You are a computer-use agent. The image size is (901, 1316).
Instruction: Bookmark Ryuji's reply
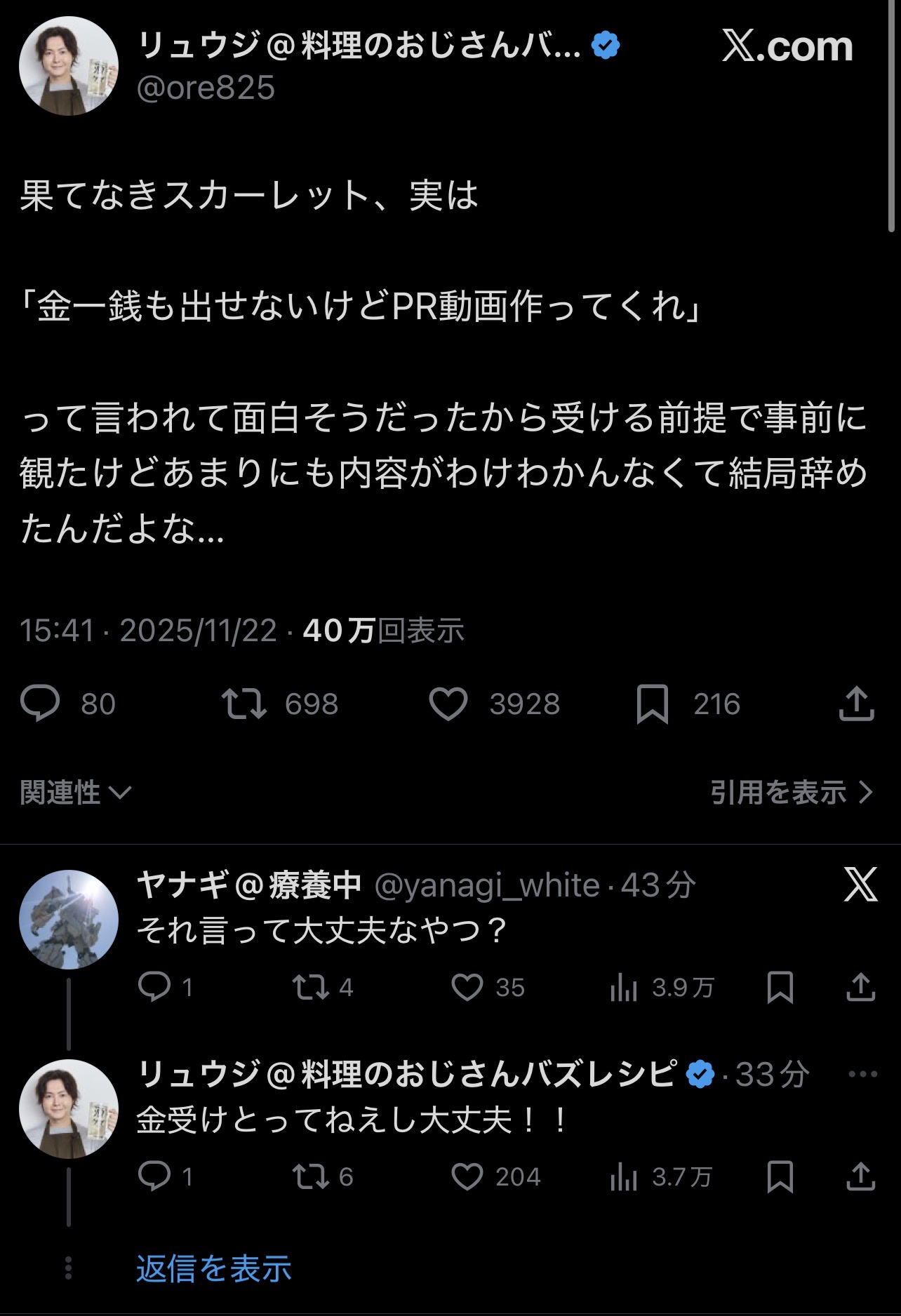(780, 1176)
